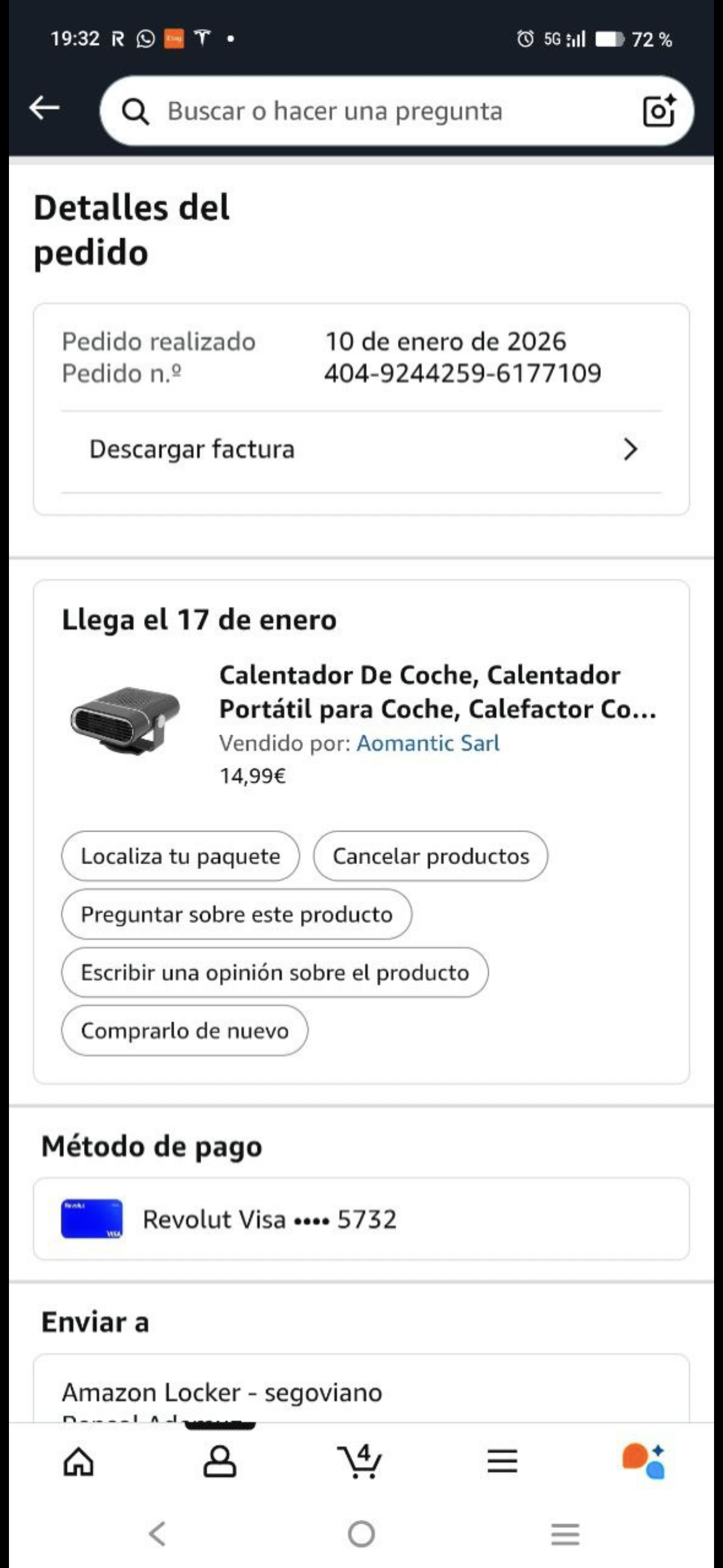Image resolution: width=723 pixels, height=1568 pixels.
Task: Open the car heater product image
Action: pos(126,721)
